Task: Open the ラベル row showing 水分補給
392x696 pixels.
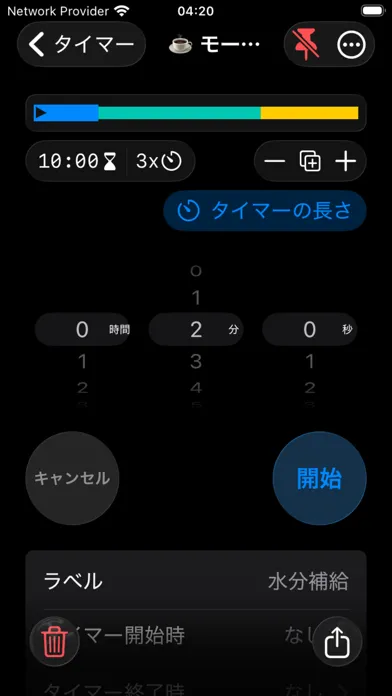Action: click(196, 581)
